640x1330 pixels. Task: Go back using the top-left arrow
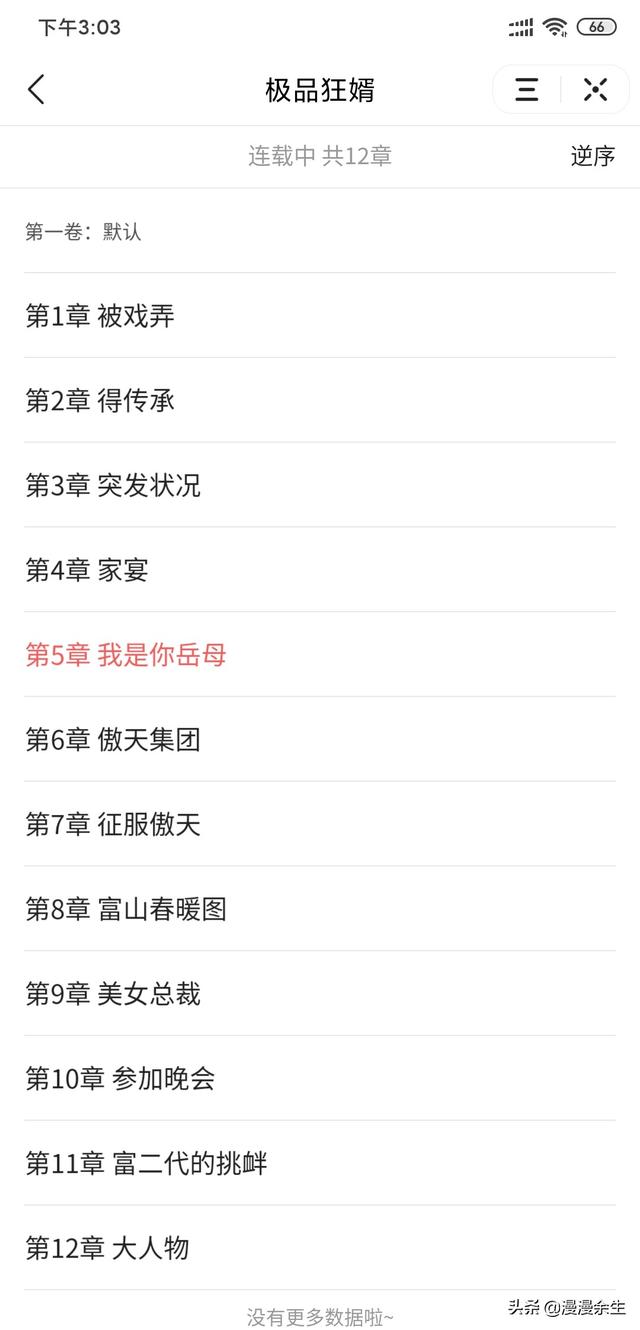36,90
